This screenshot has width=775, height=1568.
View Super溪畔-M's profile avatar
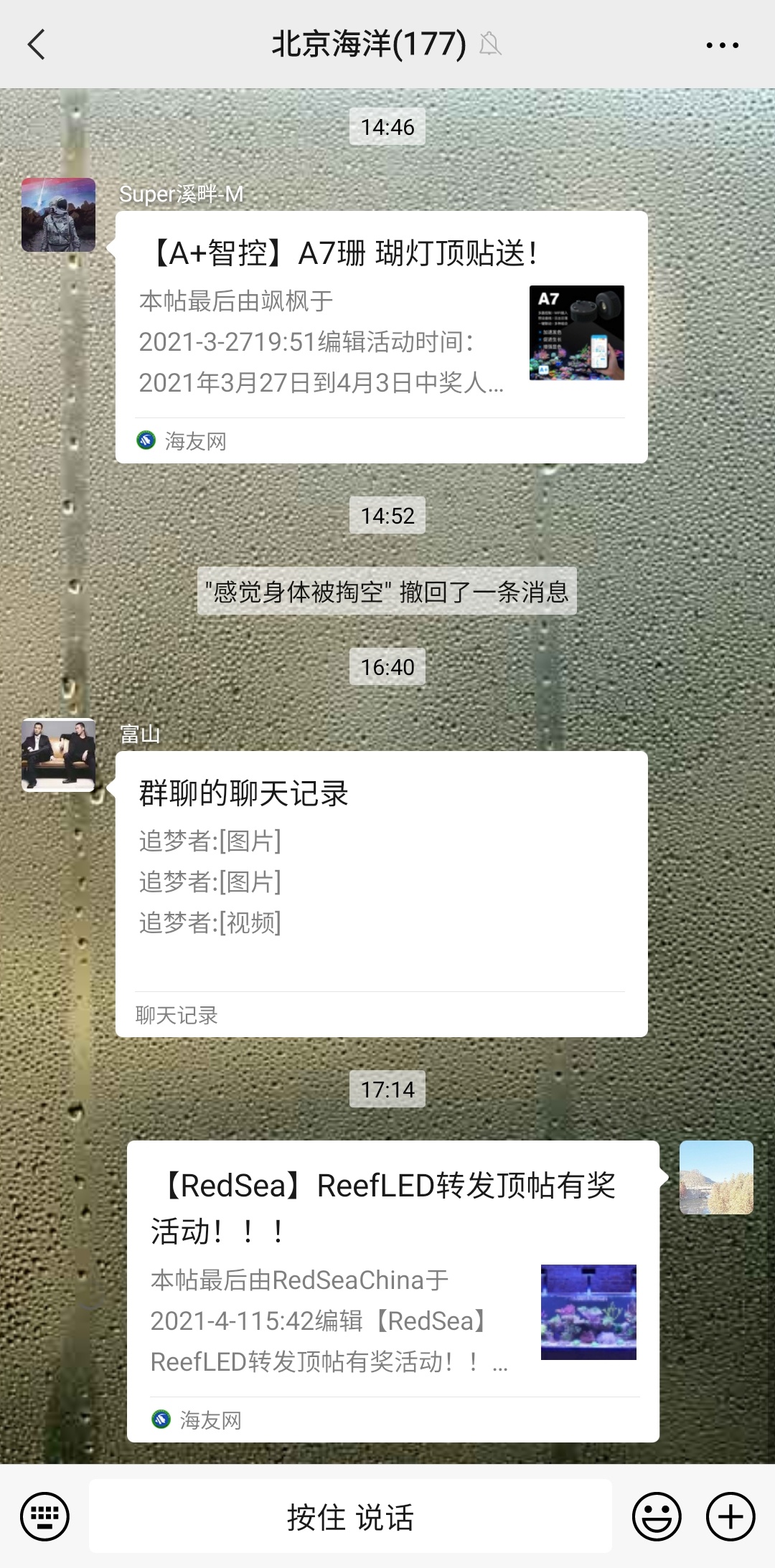(58, 215)
